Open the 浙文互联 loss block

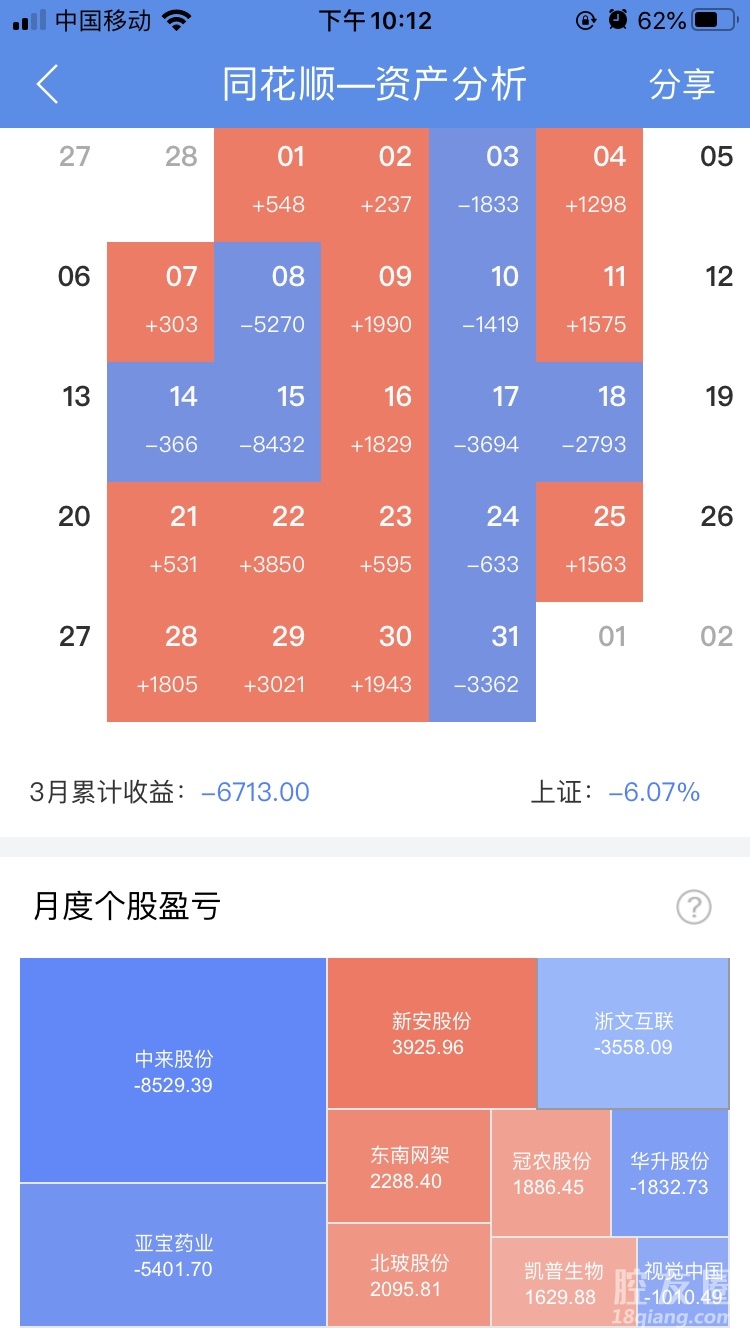633,1033
